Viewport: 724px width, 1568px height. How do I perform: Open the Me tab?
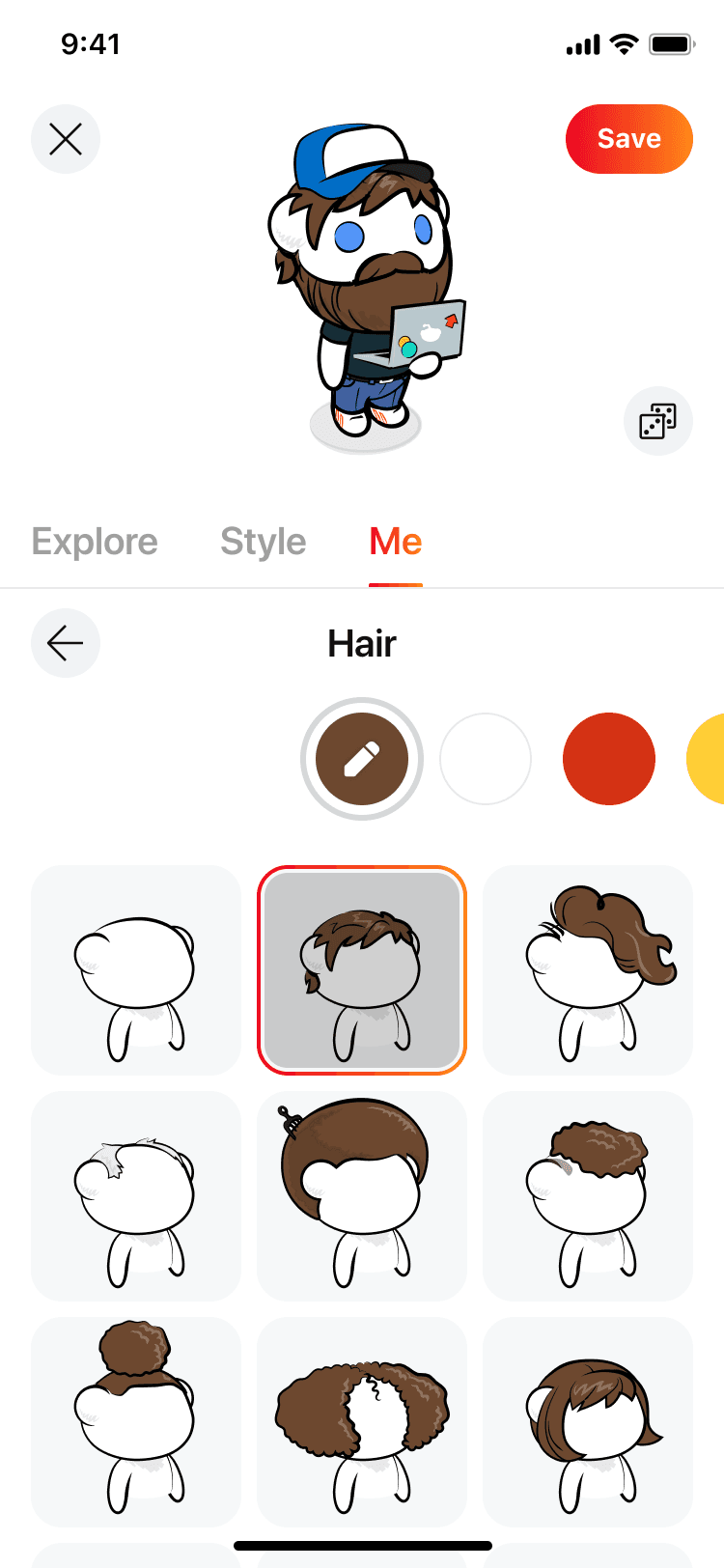(x=396, y=542)
